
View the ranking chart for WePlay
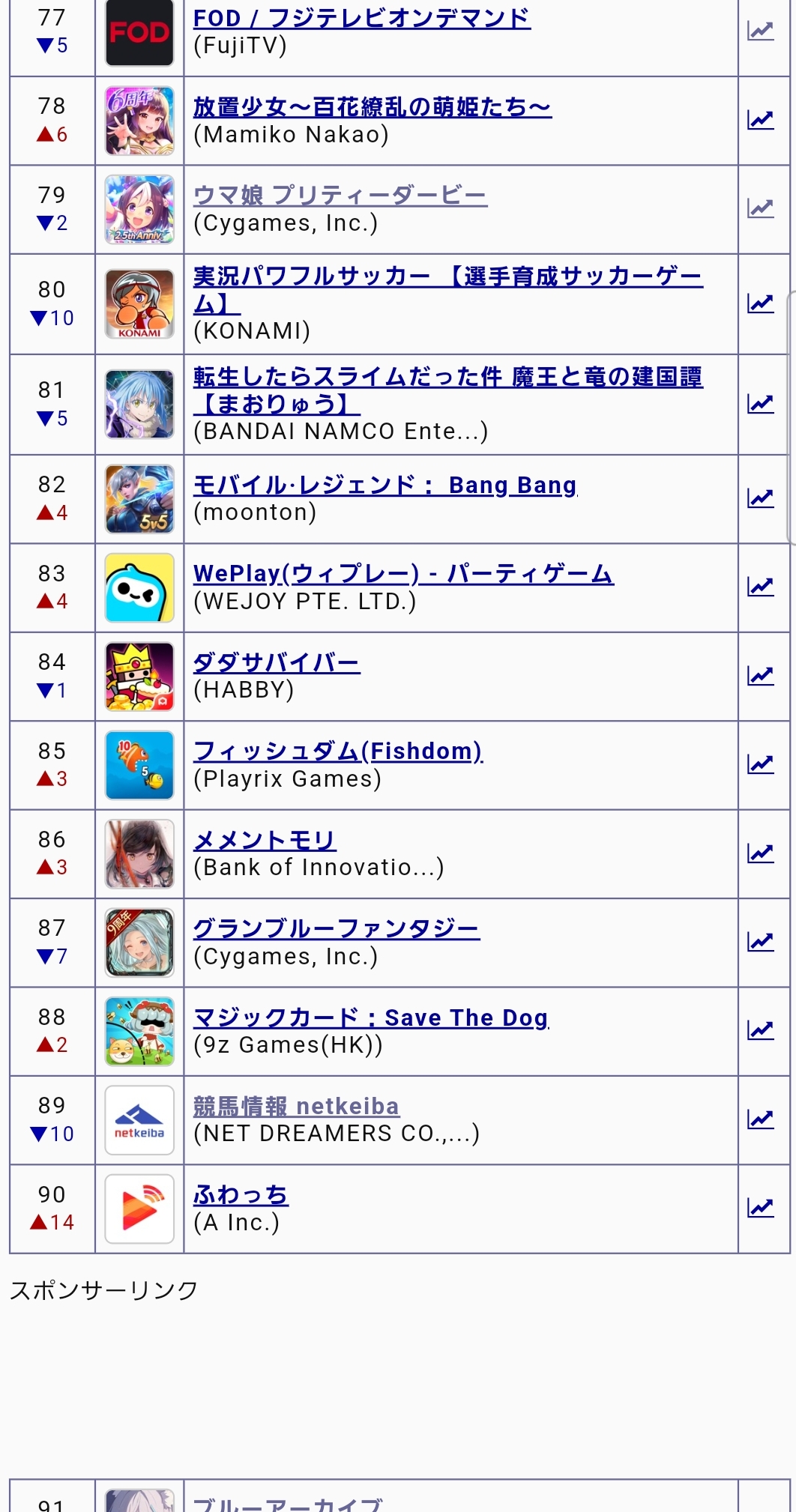point(761,586)
